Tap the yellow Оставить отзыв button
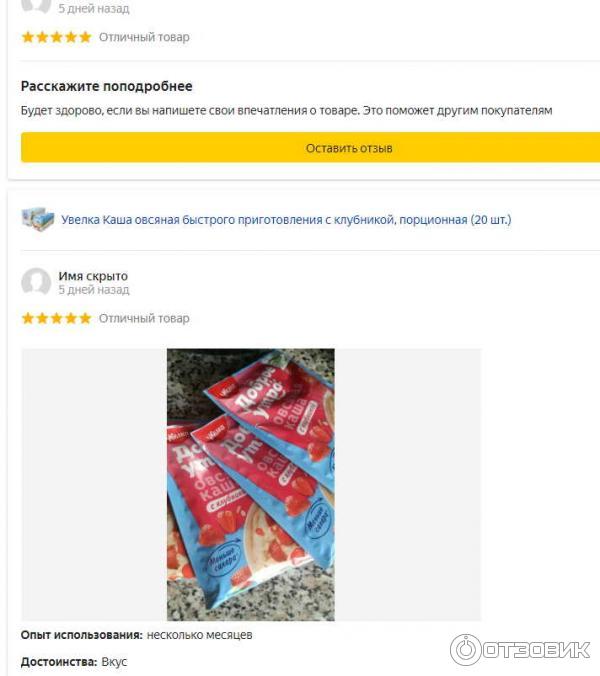The height and width of the screenshot is (676, 600). pos(310,148)
